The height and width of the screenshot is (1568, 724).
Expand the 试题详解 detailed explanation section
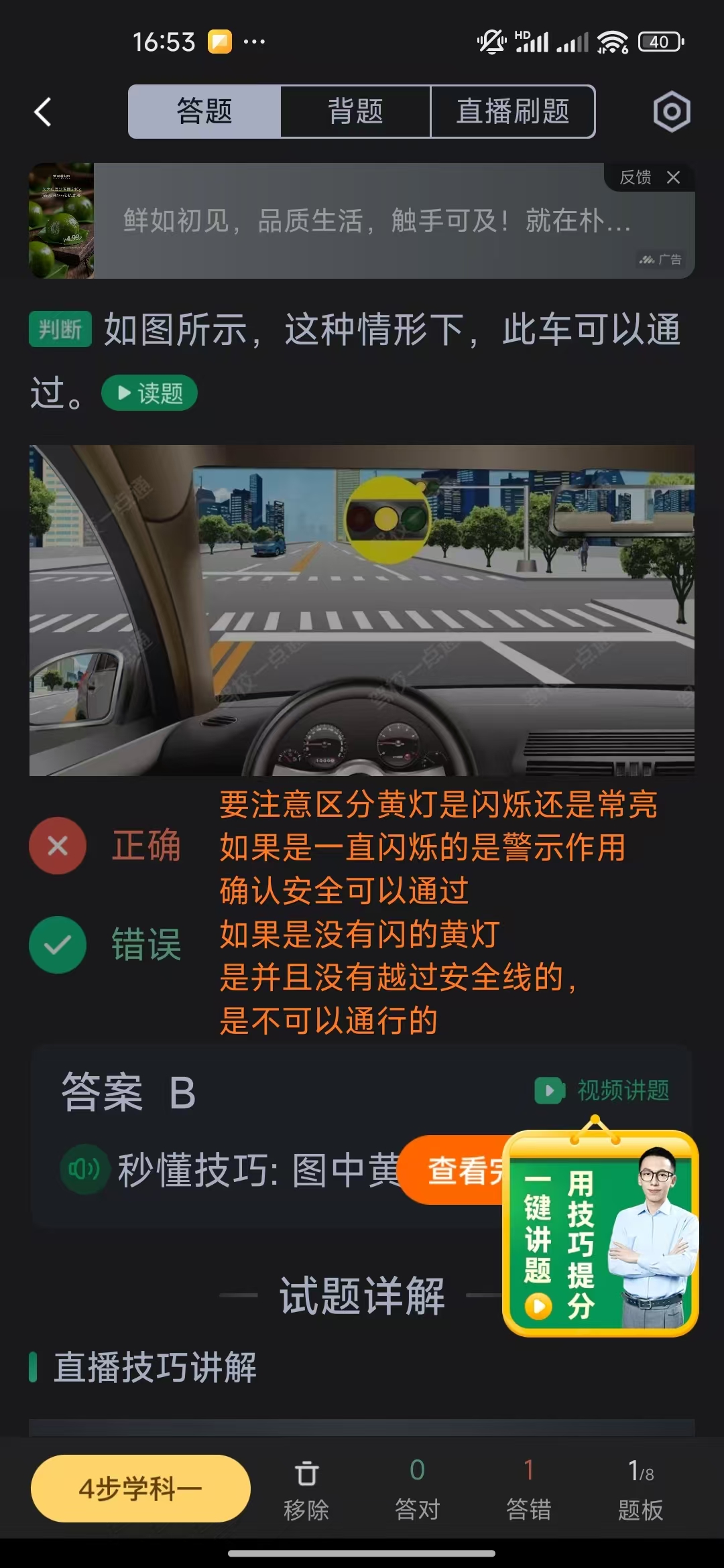(362, 1296)
